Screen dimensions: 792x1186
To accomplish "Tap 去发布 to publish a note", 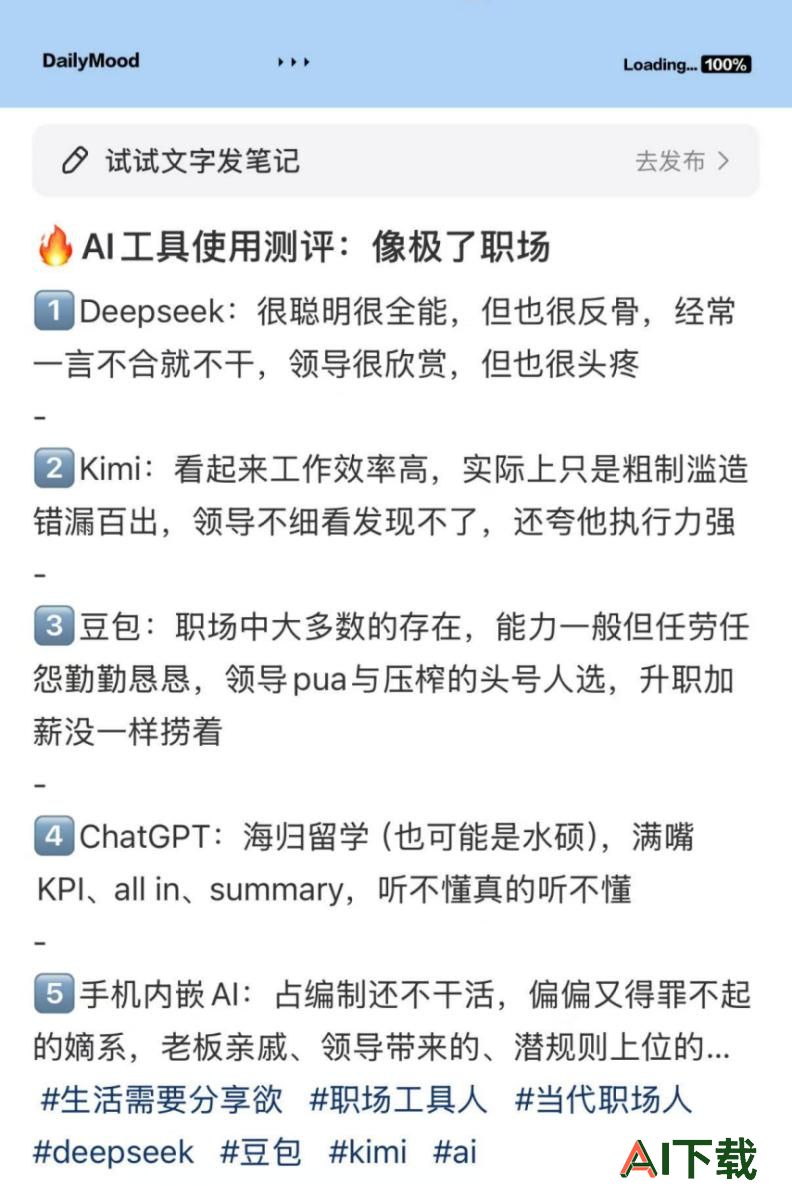I will [x=682, y=161].
